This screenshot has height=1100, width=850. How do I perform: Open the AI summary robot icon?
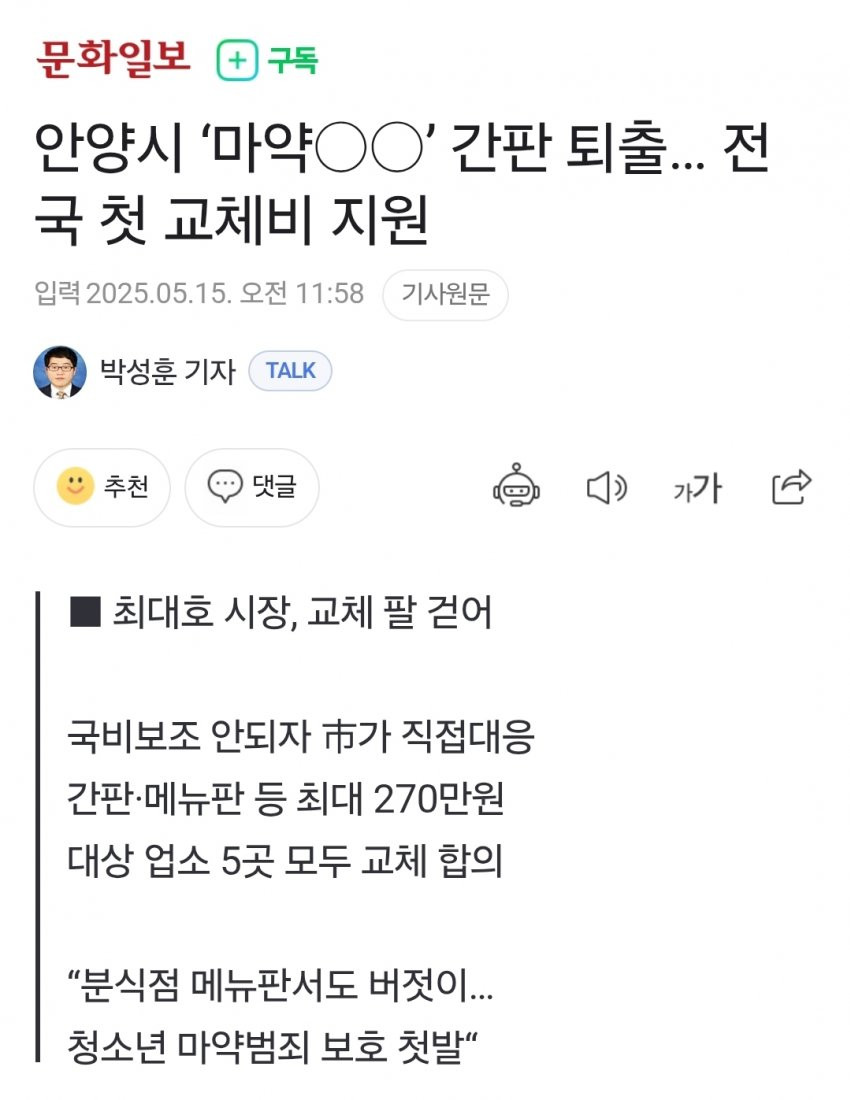click(515, 487)
